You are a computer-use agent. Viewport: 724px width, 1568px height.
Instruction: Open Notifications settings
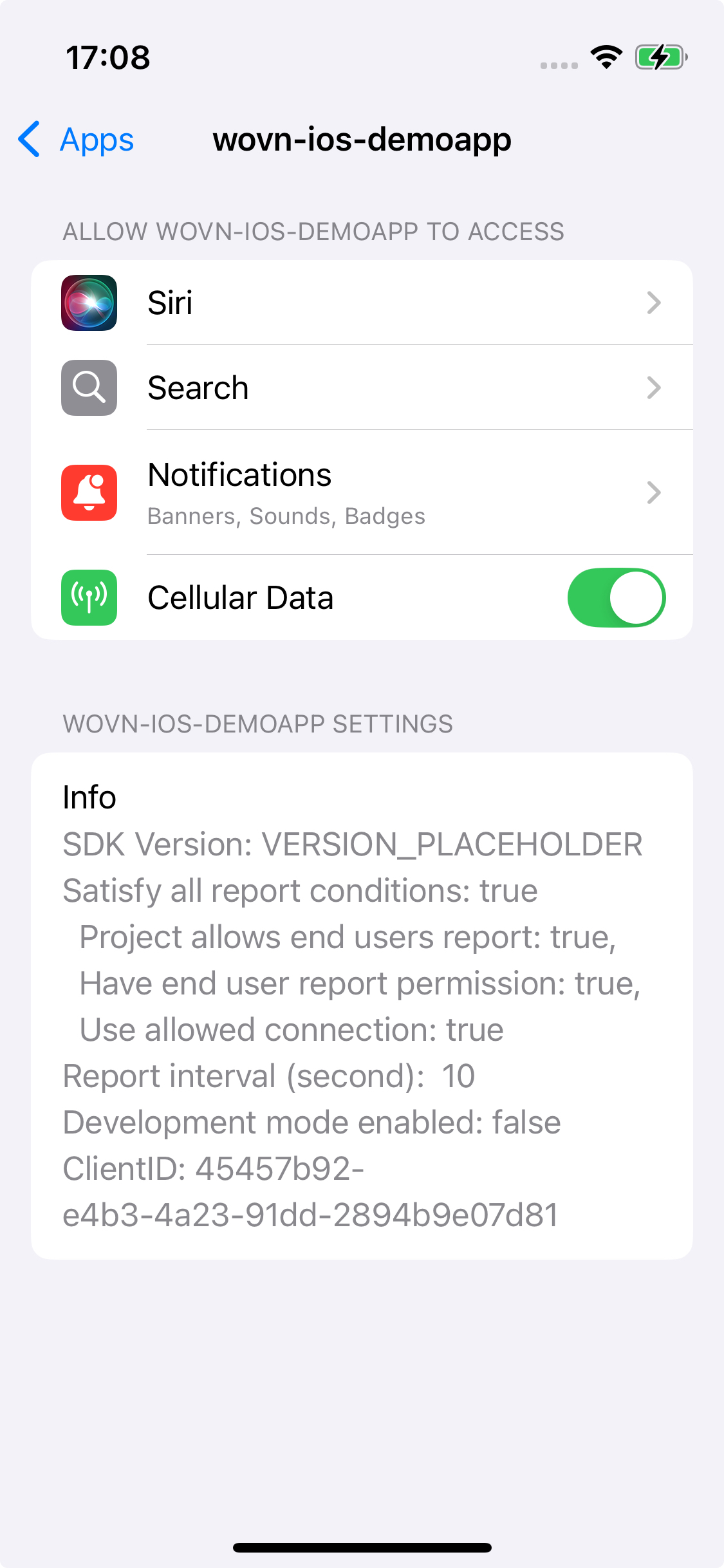(362, 492)
